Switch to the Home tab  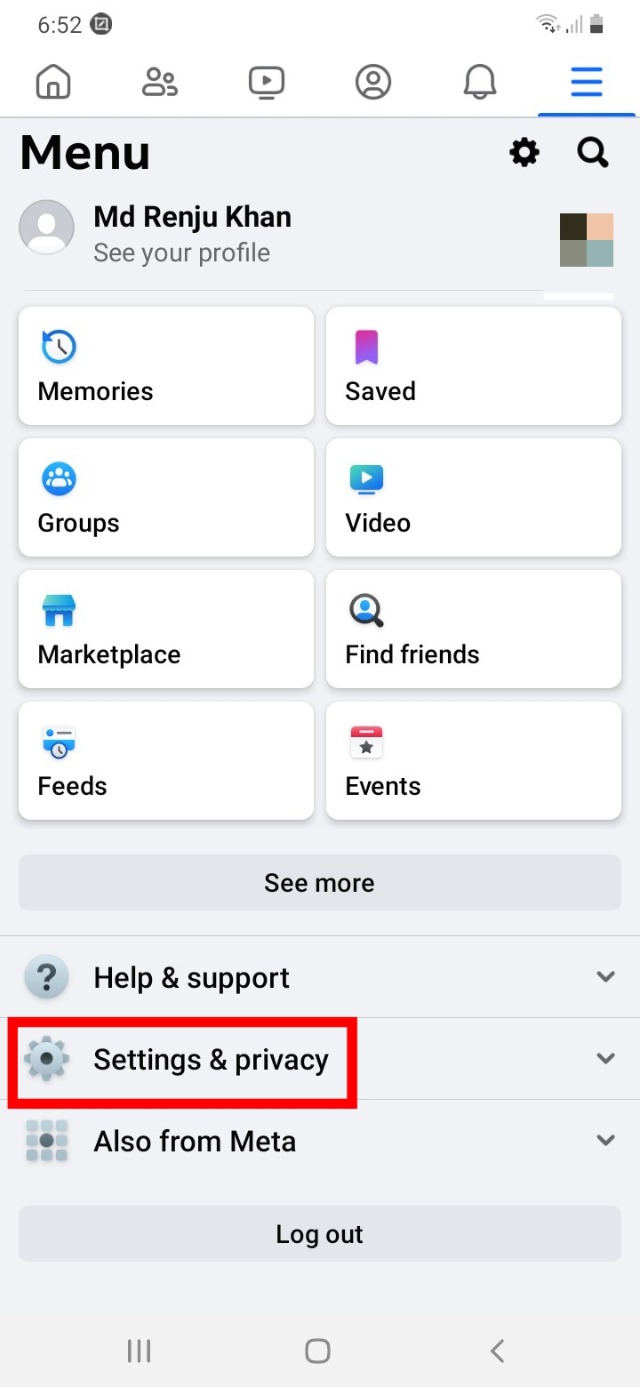coord(53,82)
